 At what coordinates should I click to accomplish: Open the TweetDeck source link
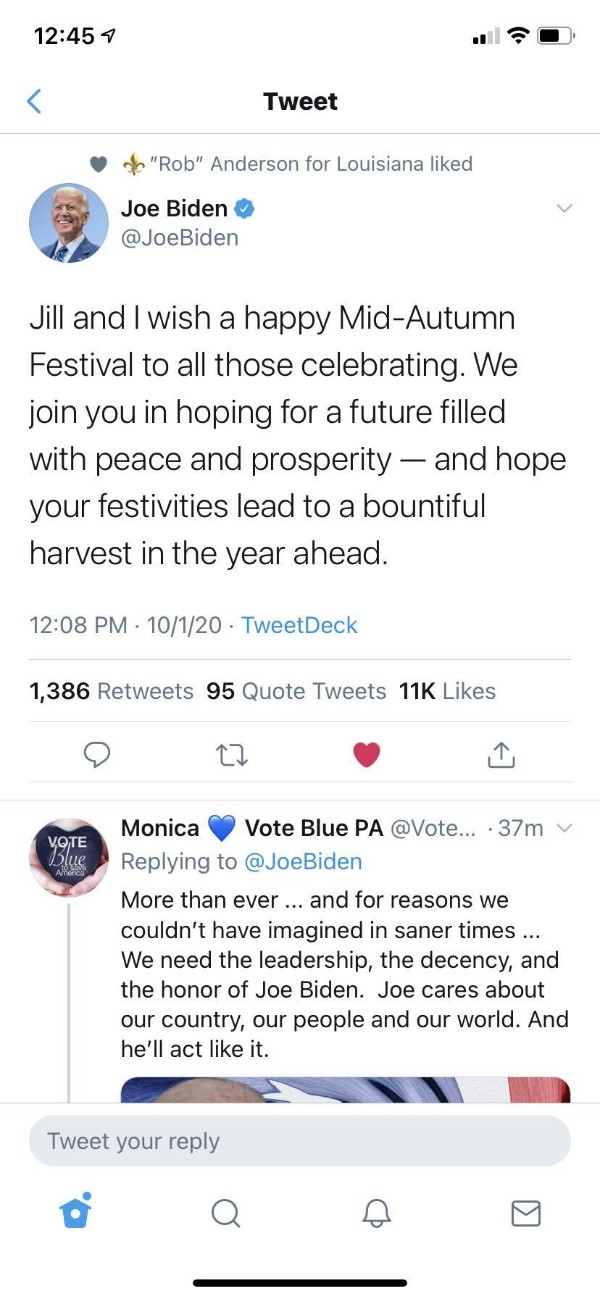point(299,625)
